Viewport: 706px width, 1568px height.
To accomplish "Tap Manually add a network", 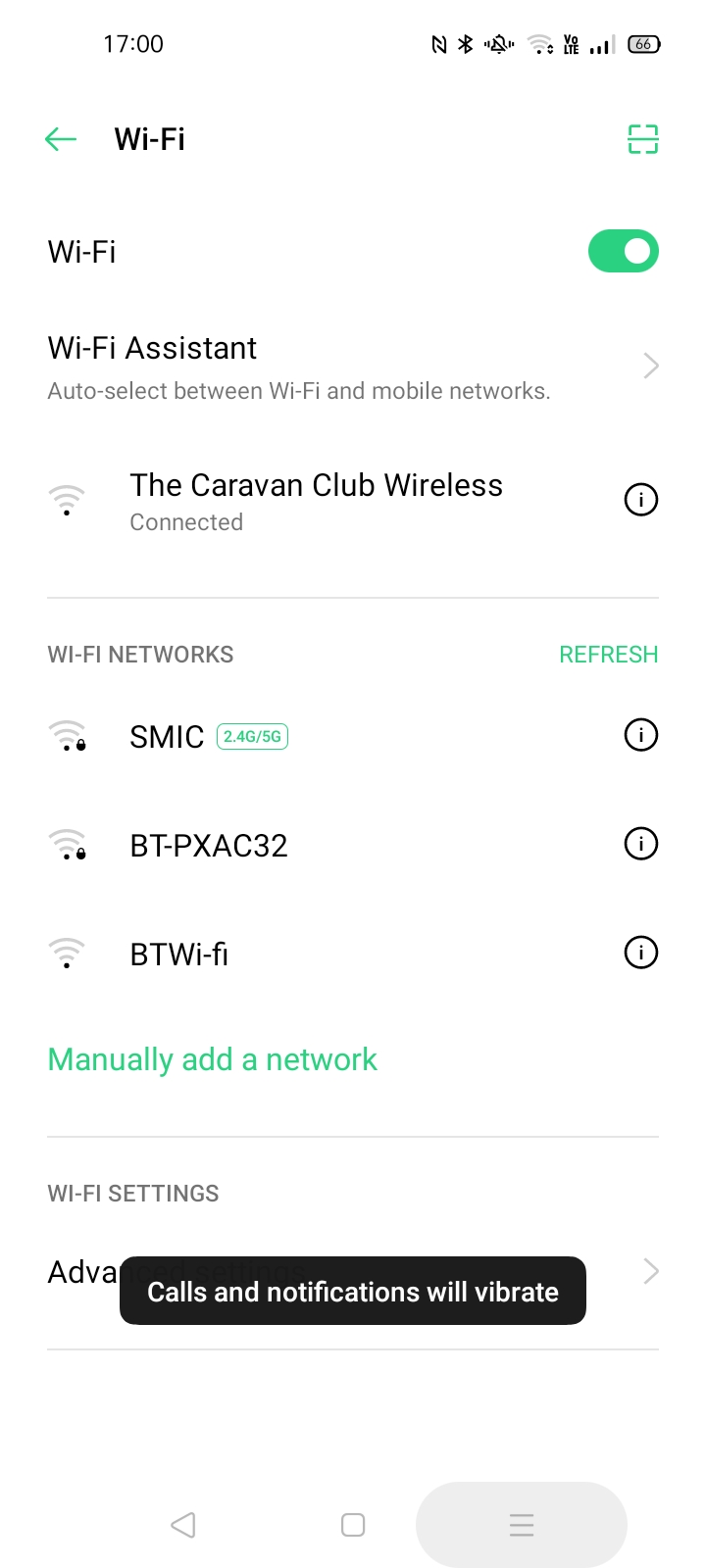I will 212,1059.
